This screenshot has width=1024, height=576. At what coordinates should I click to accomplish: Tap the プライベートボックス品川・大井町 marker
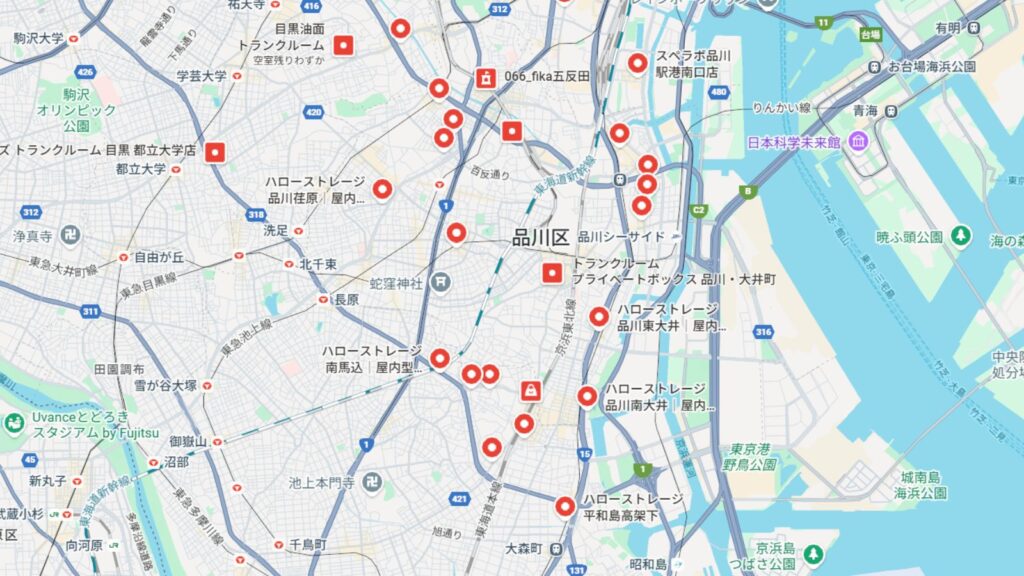coord(551,273)
